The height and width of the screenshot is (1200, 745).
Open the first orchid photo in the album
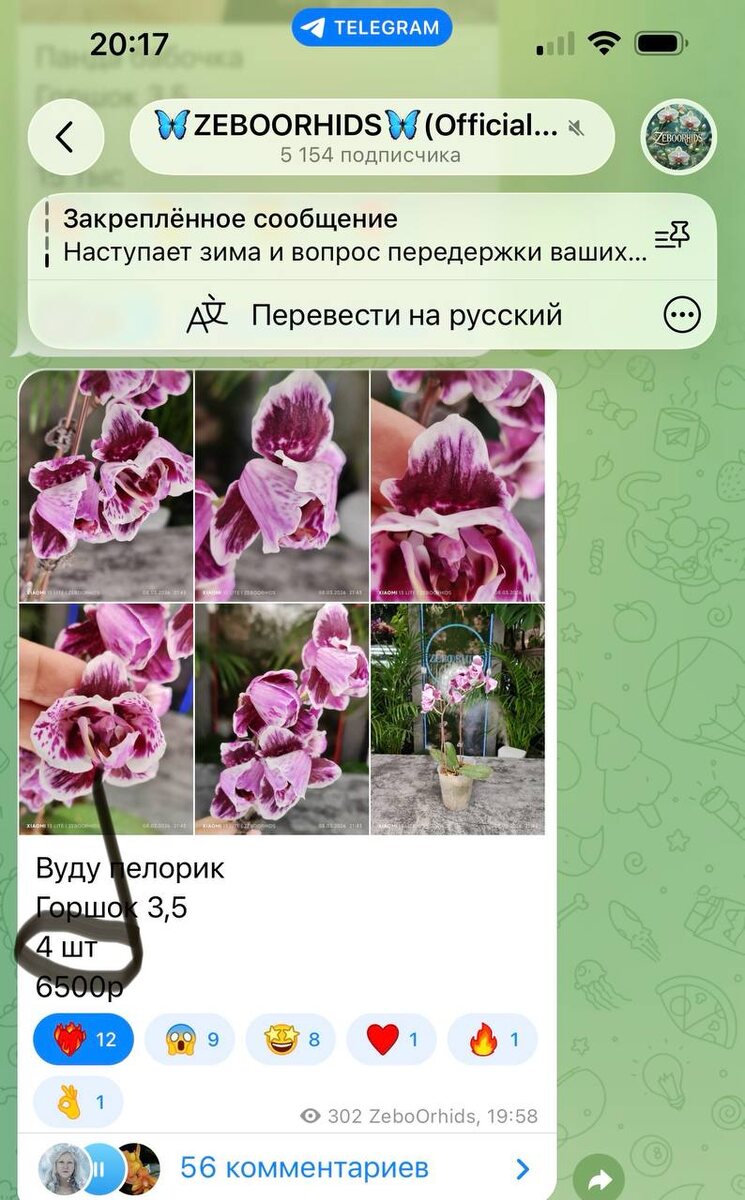[x=106, y=485]
